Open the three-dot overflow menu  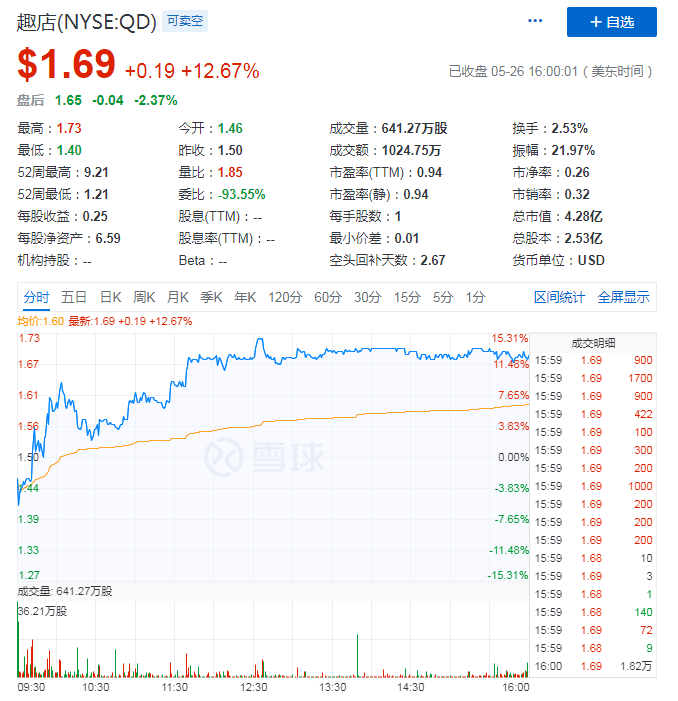click(x=536, y=21)
